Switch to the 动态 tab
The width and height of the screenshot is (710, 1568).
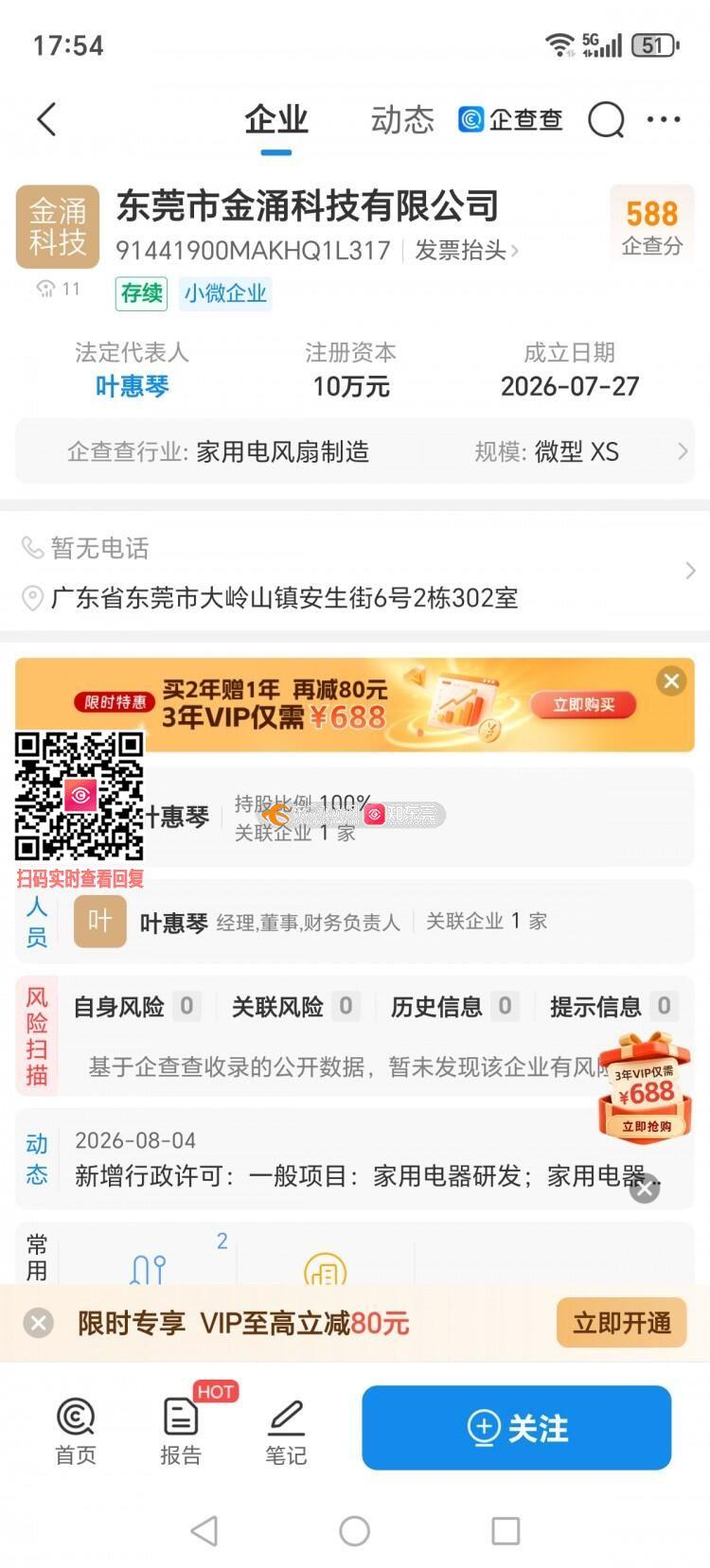click(x=402, y=119)
